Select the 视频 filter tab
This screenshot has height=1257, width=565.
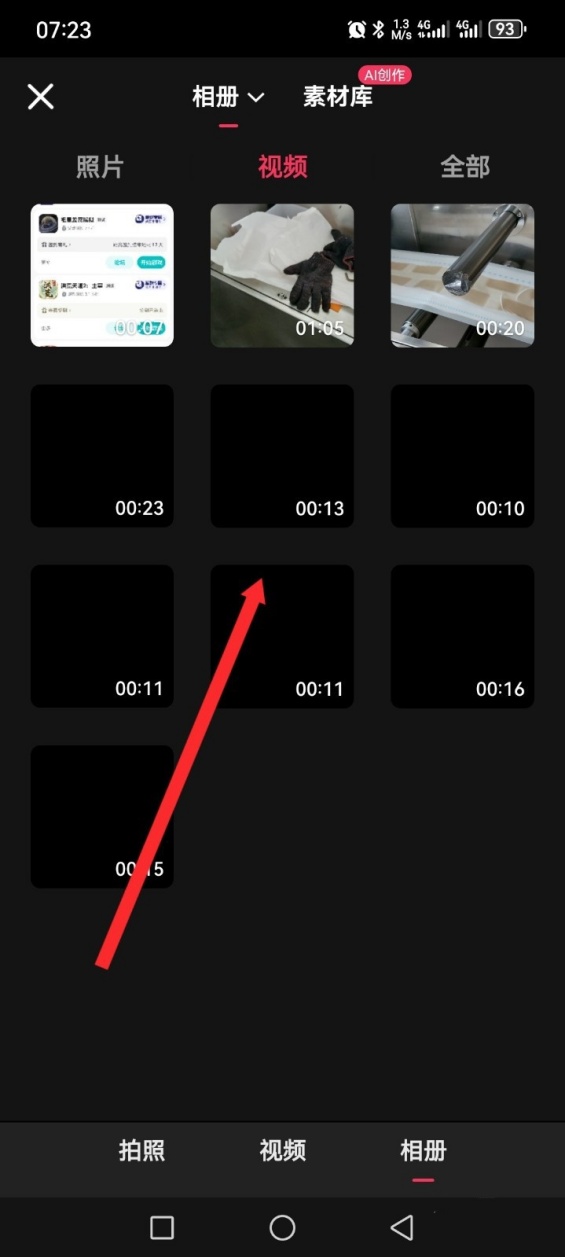(x=283, y=167)
